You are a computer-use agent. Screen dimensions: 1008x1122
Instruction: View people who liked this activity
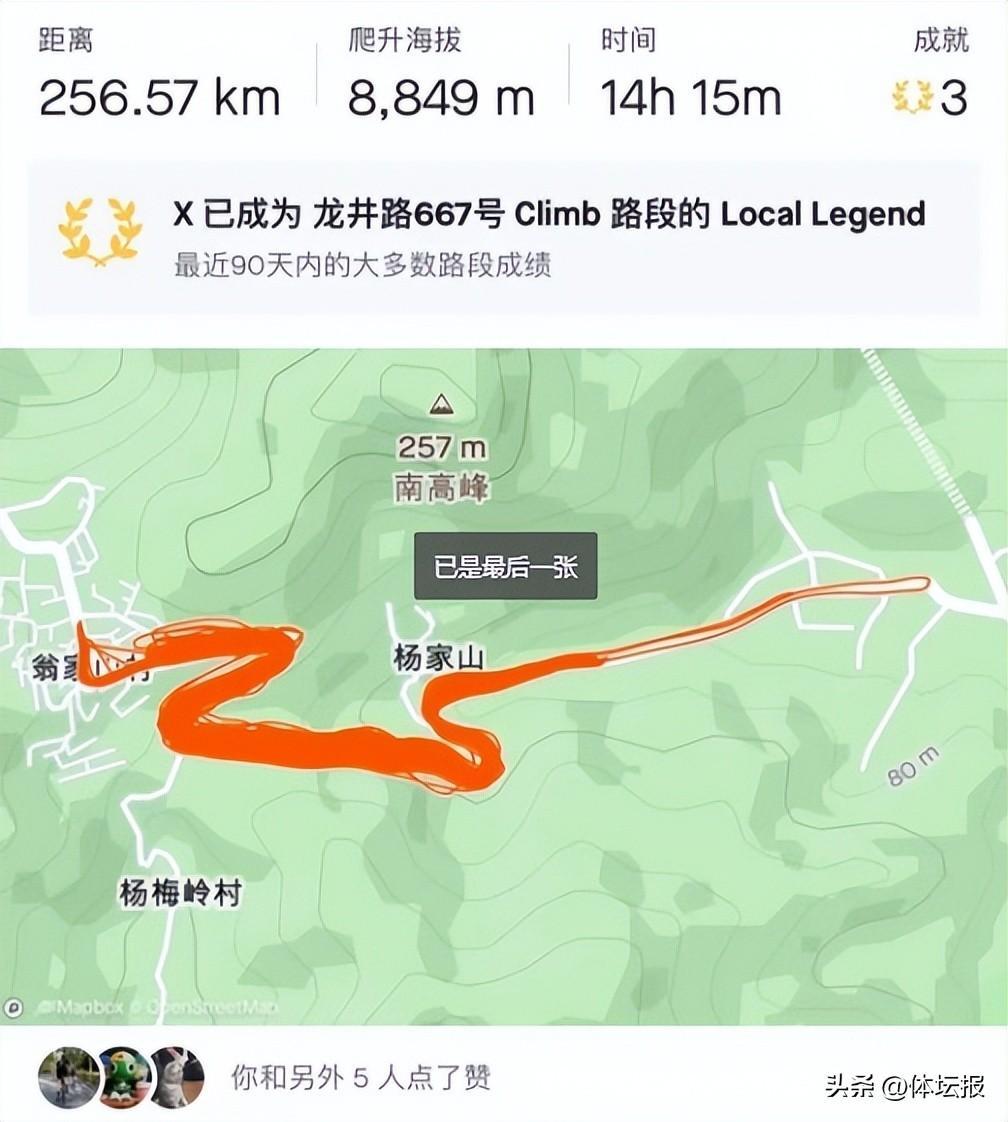point(360,1077)
